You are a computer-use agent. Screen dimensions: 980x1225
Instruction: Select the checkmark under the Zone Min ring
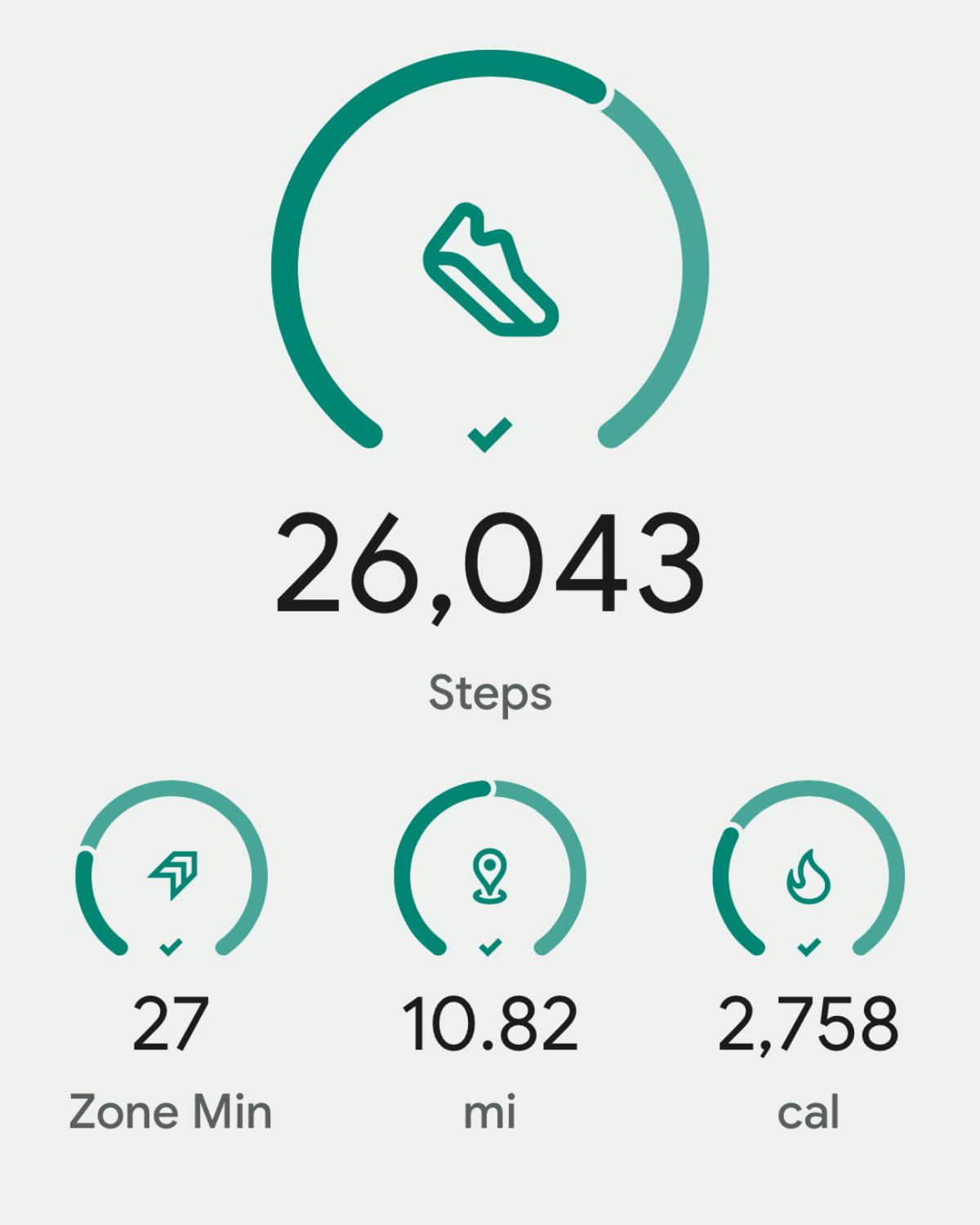(x=171, y=949)
